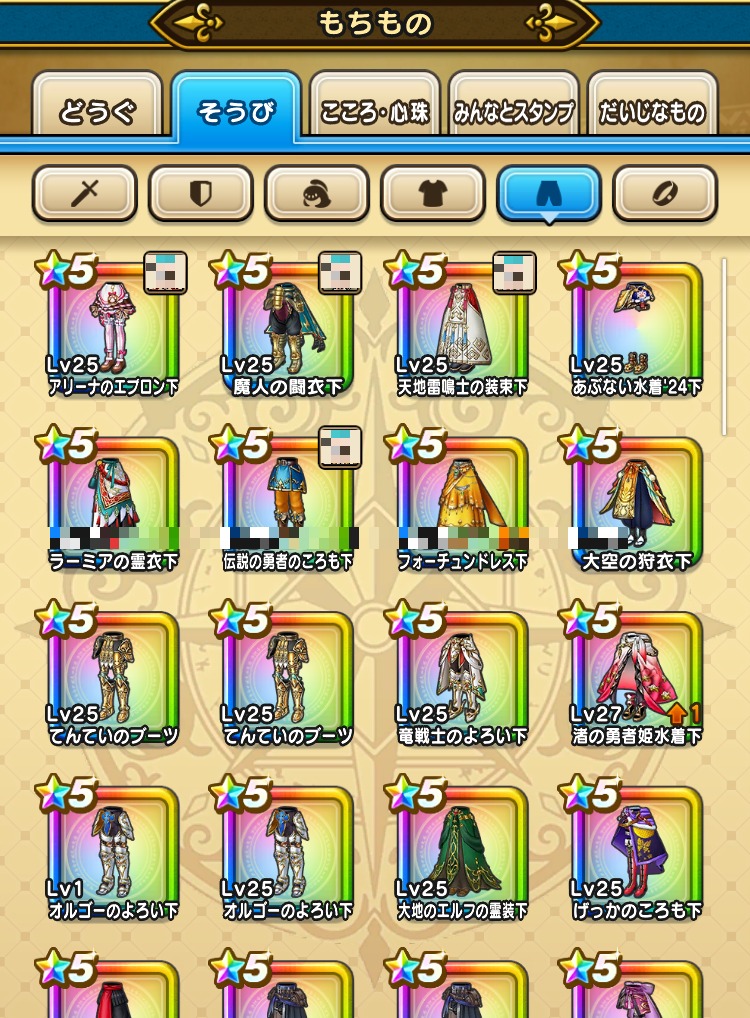
Task: Select アリーナのエプロン下 item
Action: point(113,330)
